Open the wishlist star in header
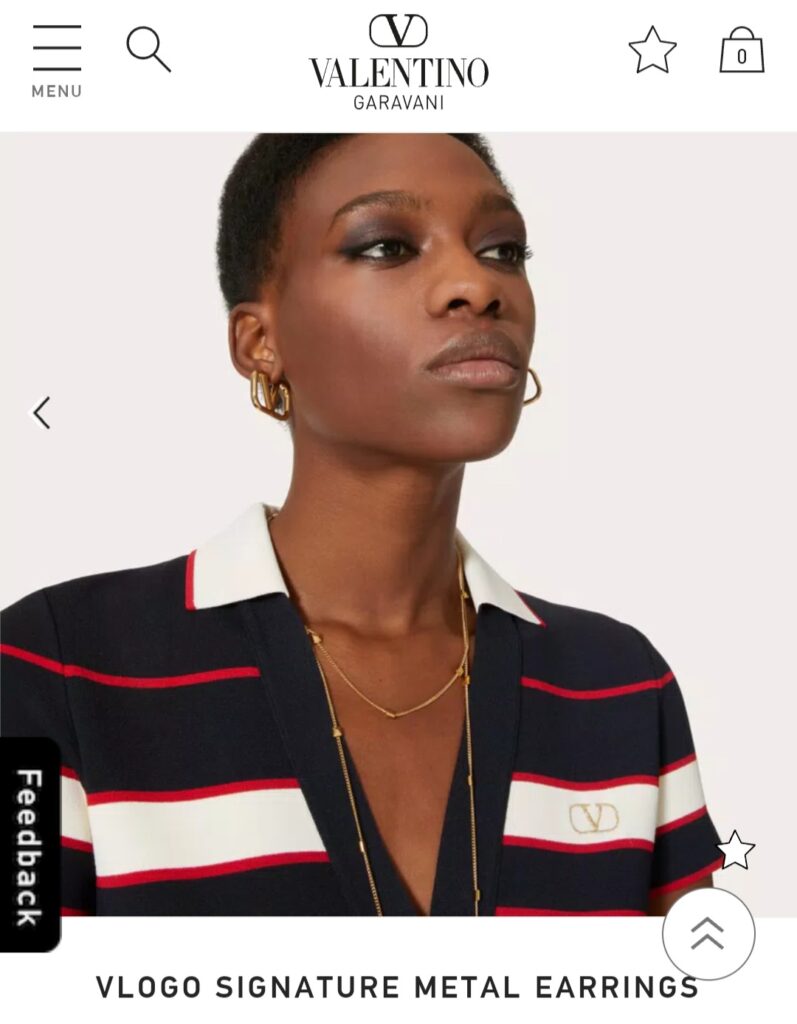The height and width of the screenshot is (1024, 797). (652, 50)
